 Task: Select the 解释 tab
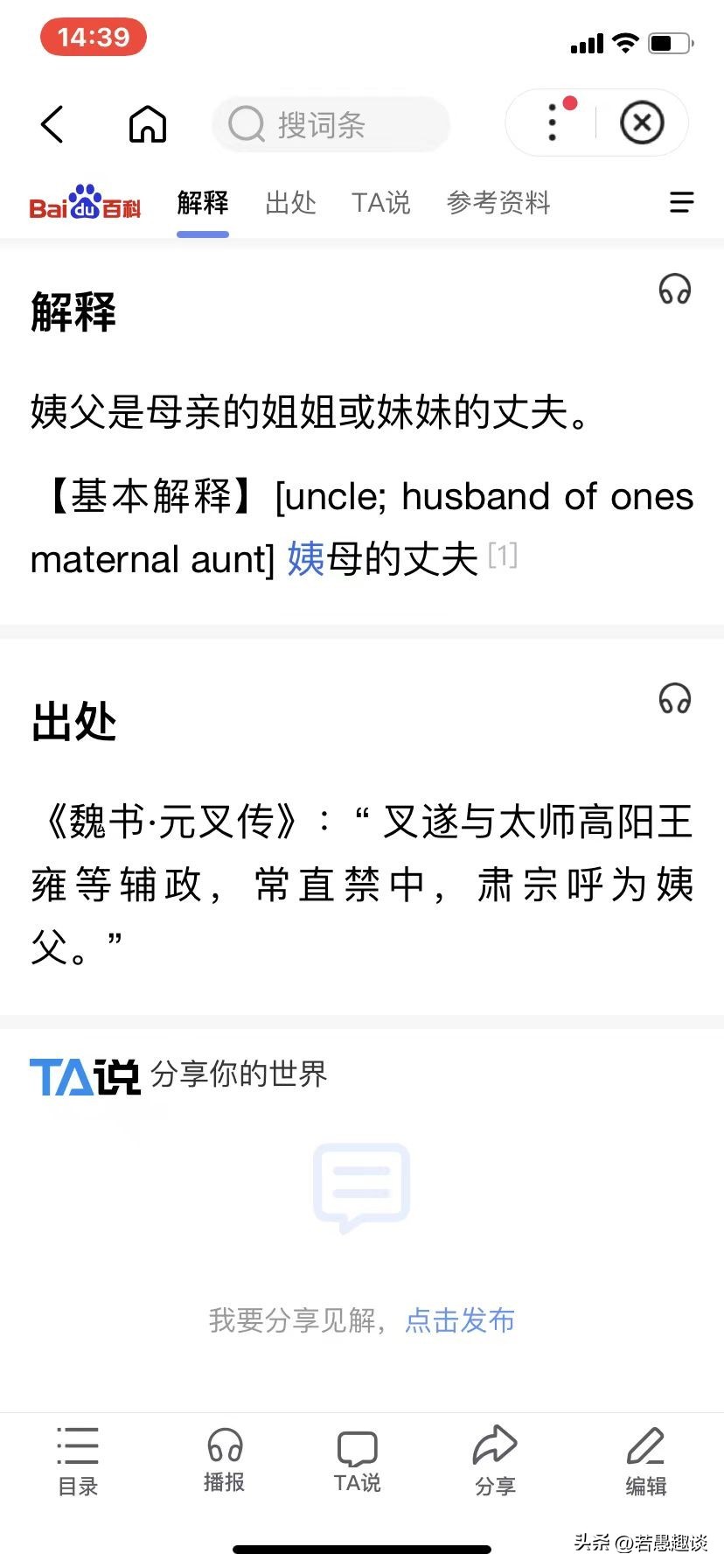point(203,203)
